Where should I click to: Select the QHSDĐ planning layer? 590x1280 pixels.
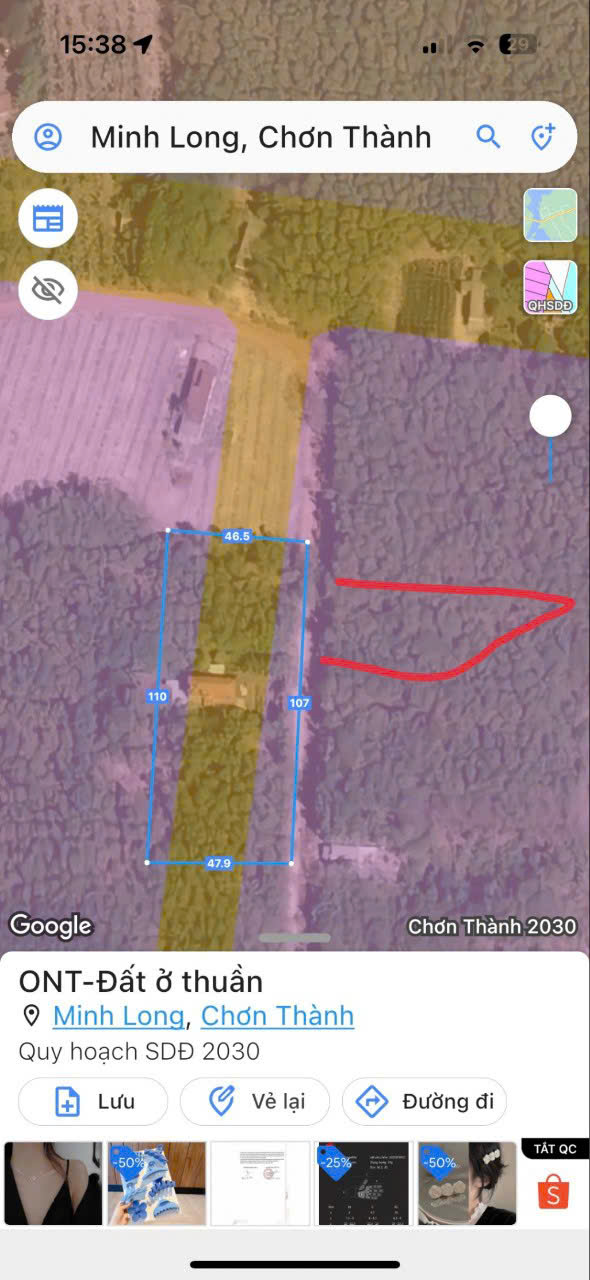(550, 288)
